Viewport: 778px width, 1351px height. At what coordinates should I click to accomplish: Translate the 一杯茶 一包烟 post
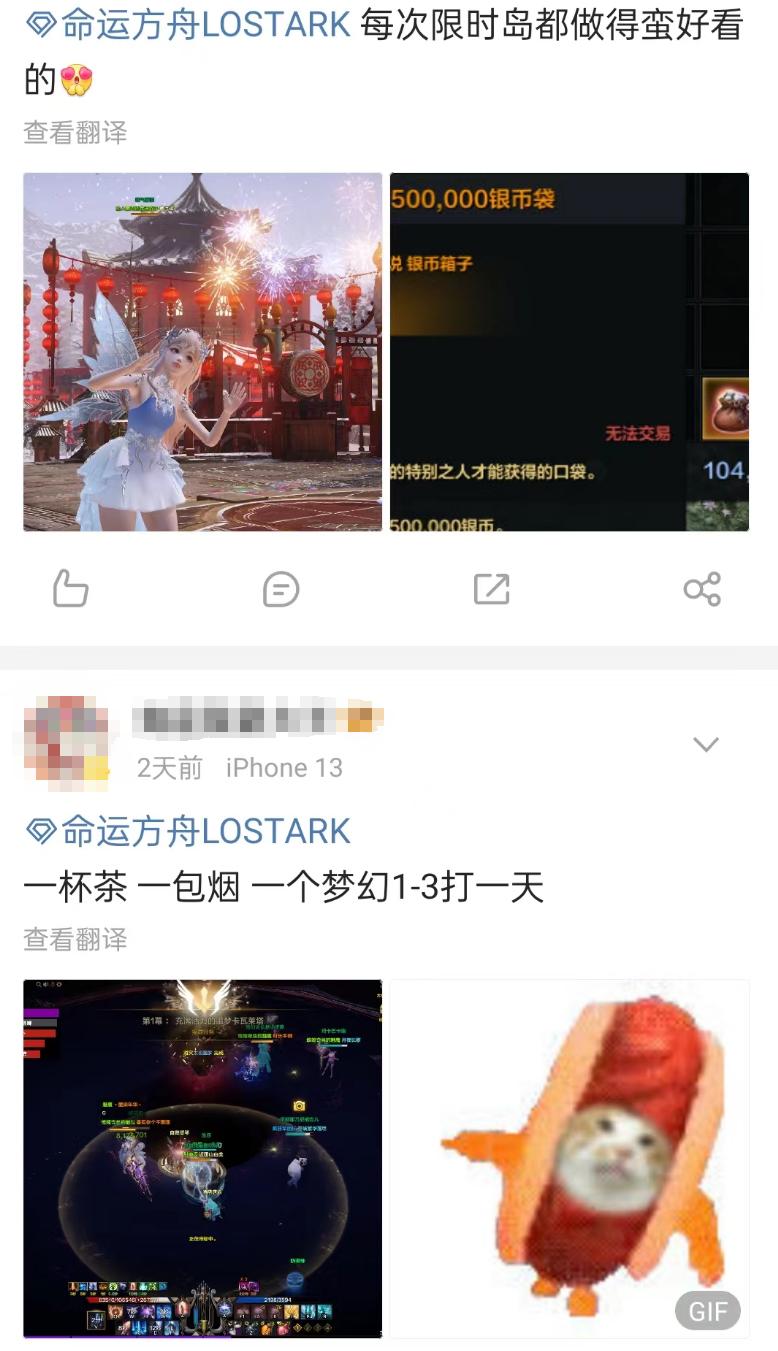point(75,939)
